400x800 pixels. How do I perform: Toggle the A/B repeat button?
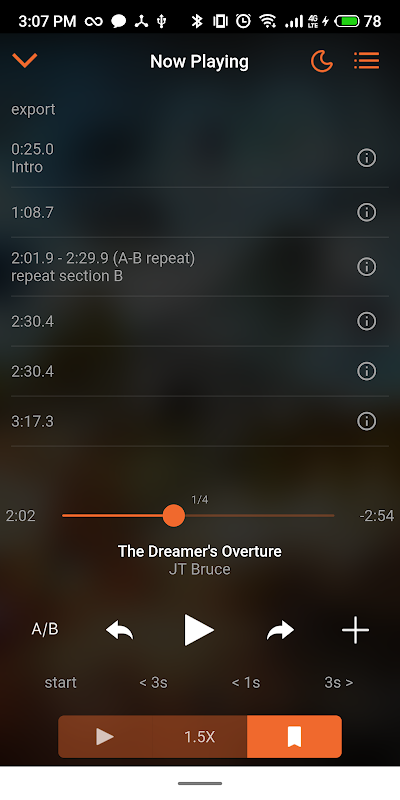(45, 629)
